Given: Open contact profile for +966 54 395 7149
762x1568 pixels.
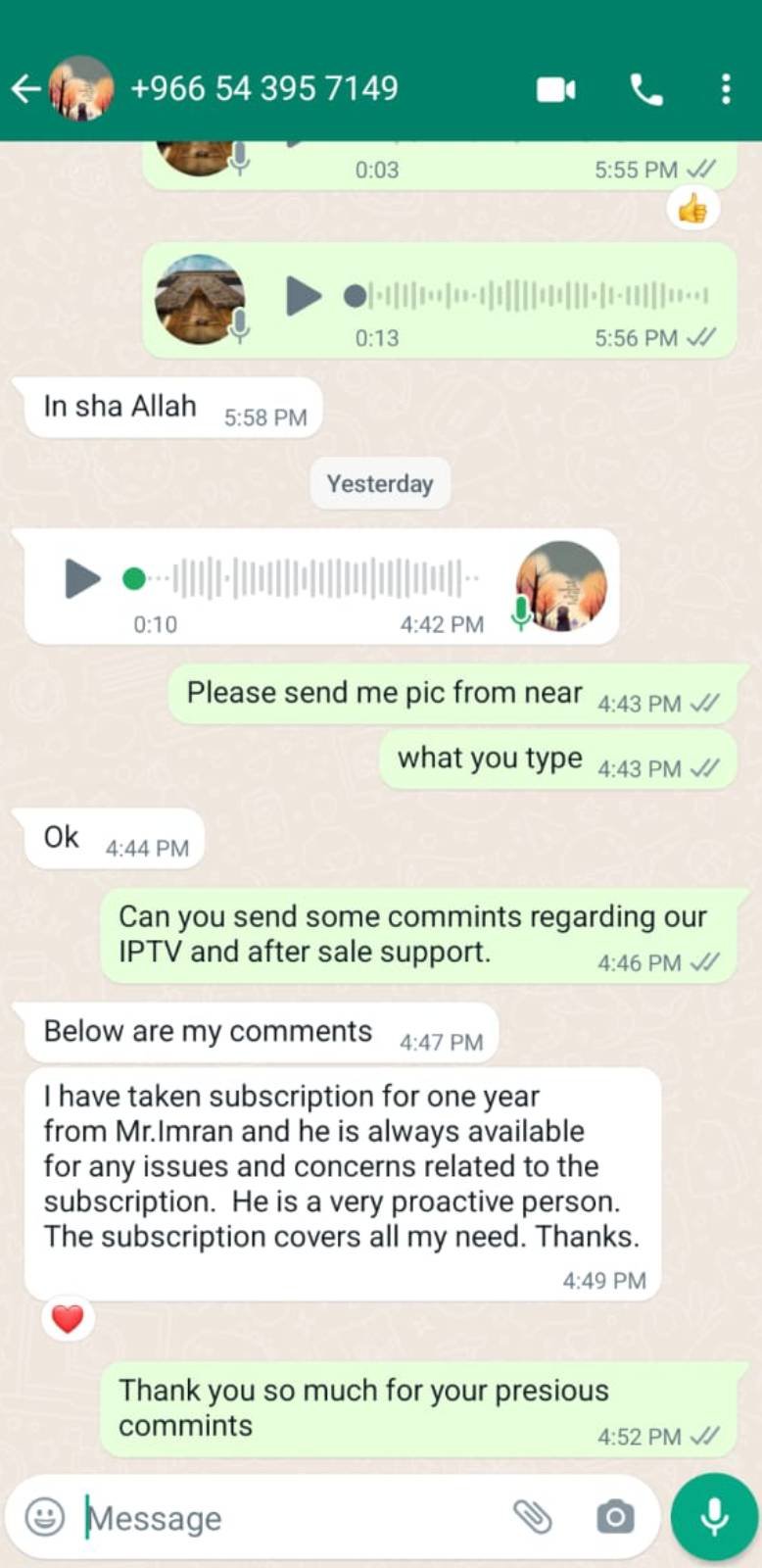Looking at the screenshot, I should pos(263,89).
